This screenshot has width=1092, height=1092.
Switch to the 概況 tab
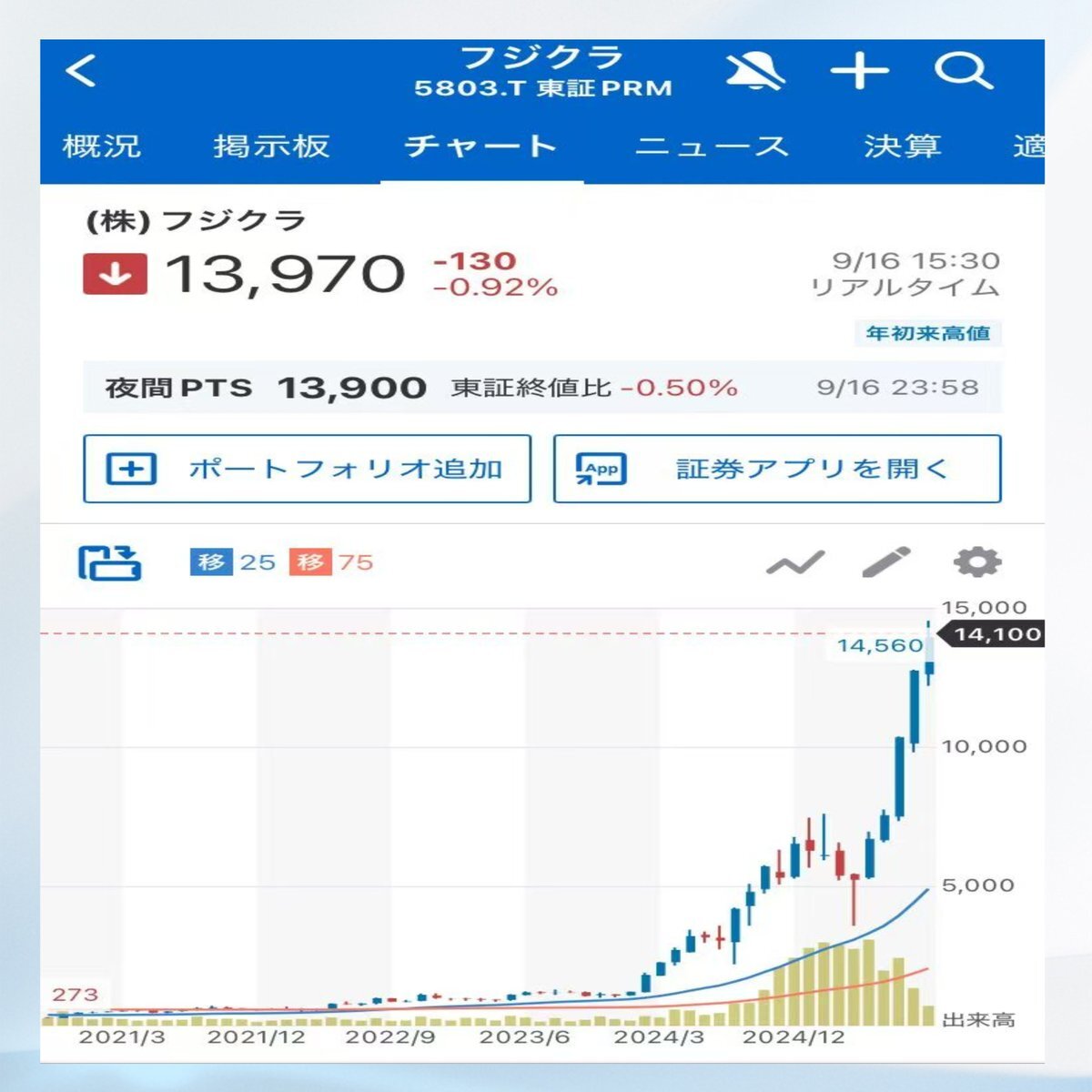102,147
